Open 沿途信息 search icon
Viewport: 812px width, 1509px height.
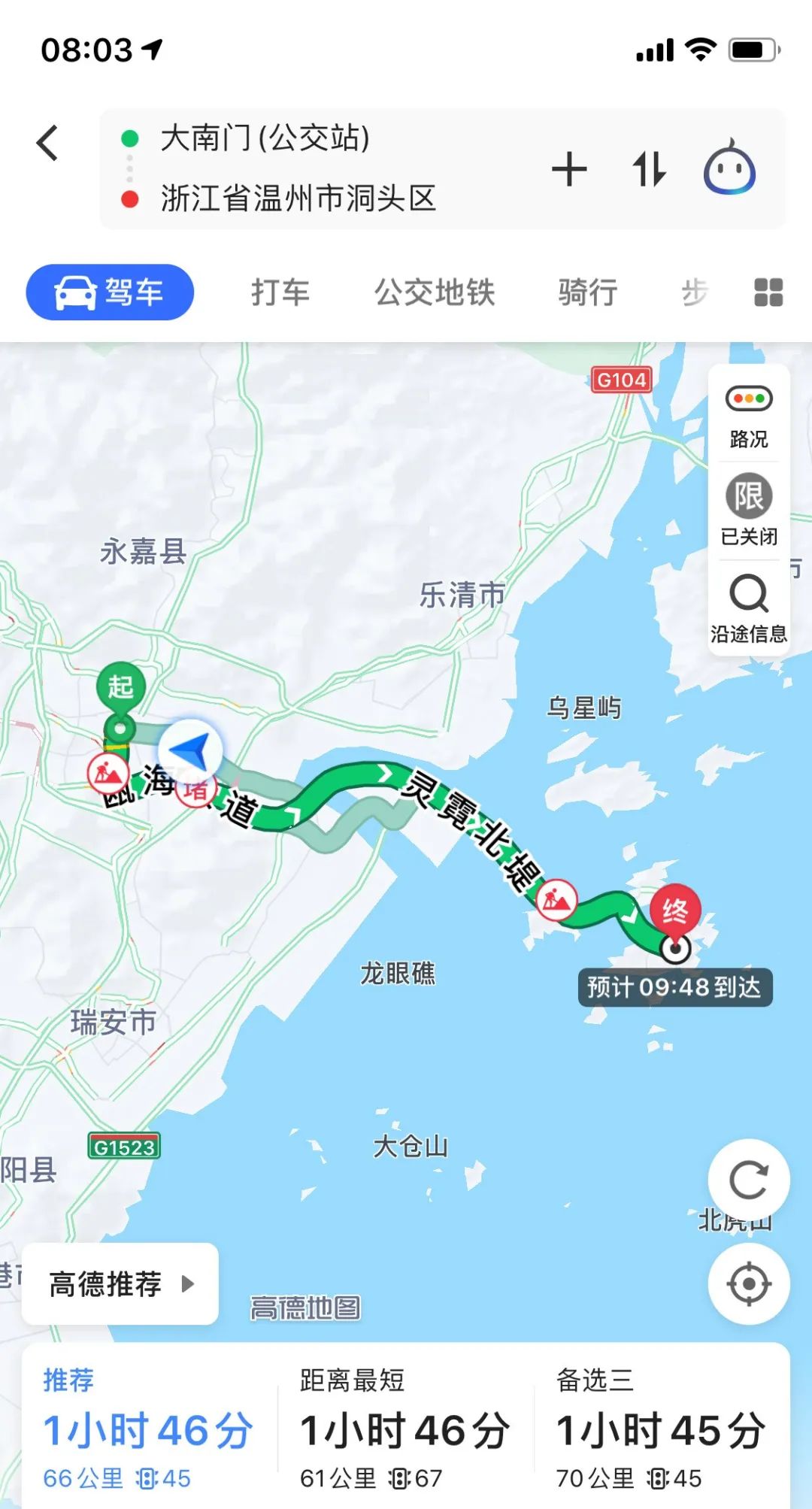click(748, 595)
